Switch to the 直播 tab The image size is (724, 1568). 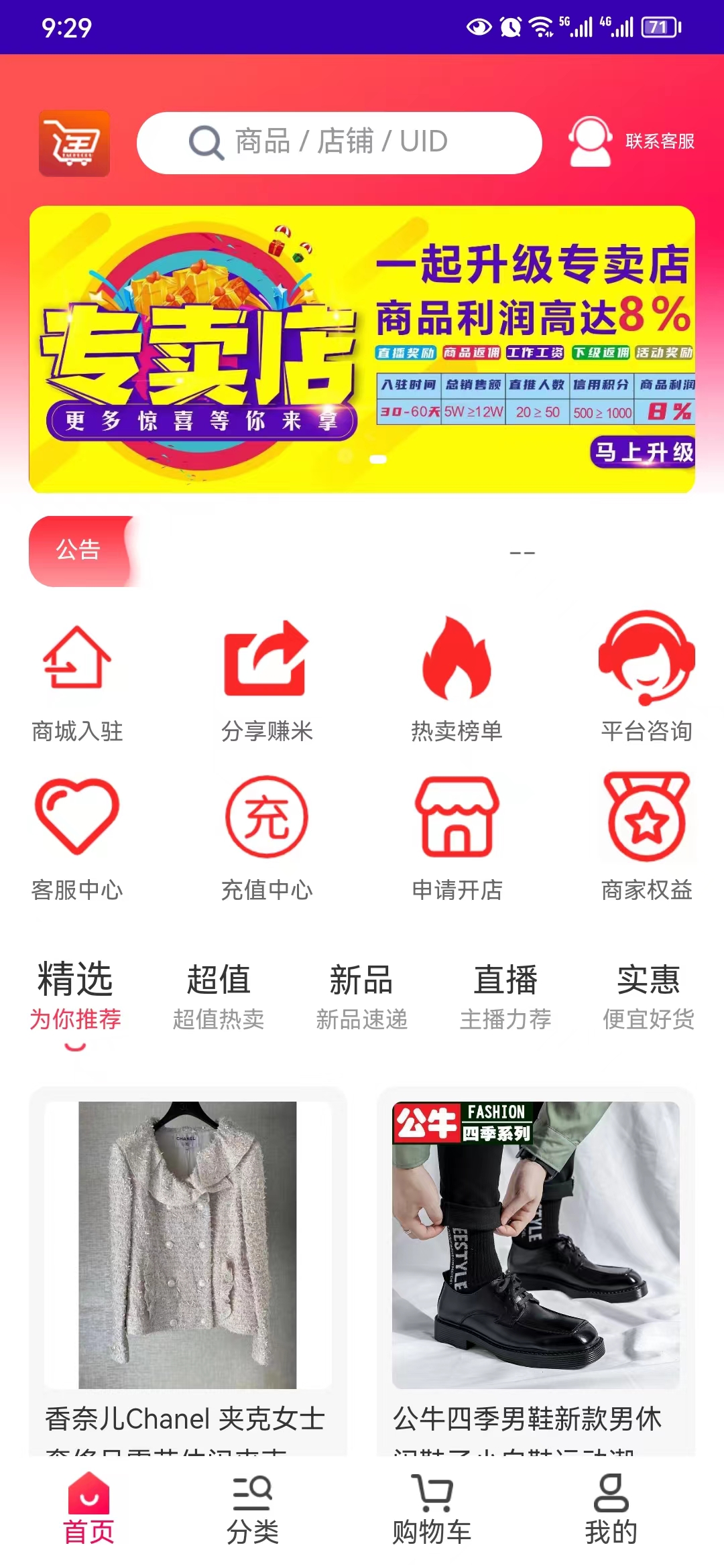coord(505,996)
